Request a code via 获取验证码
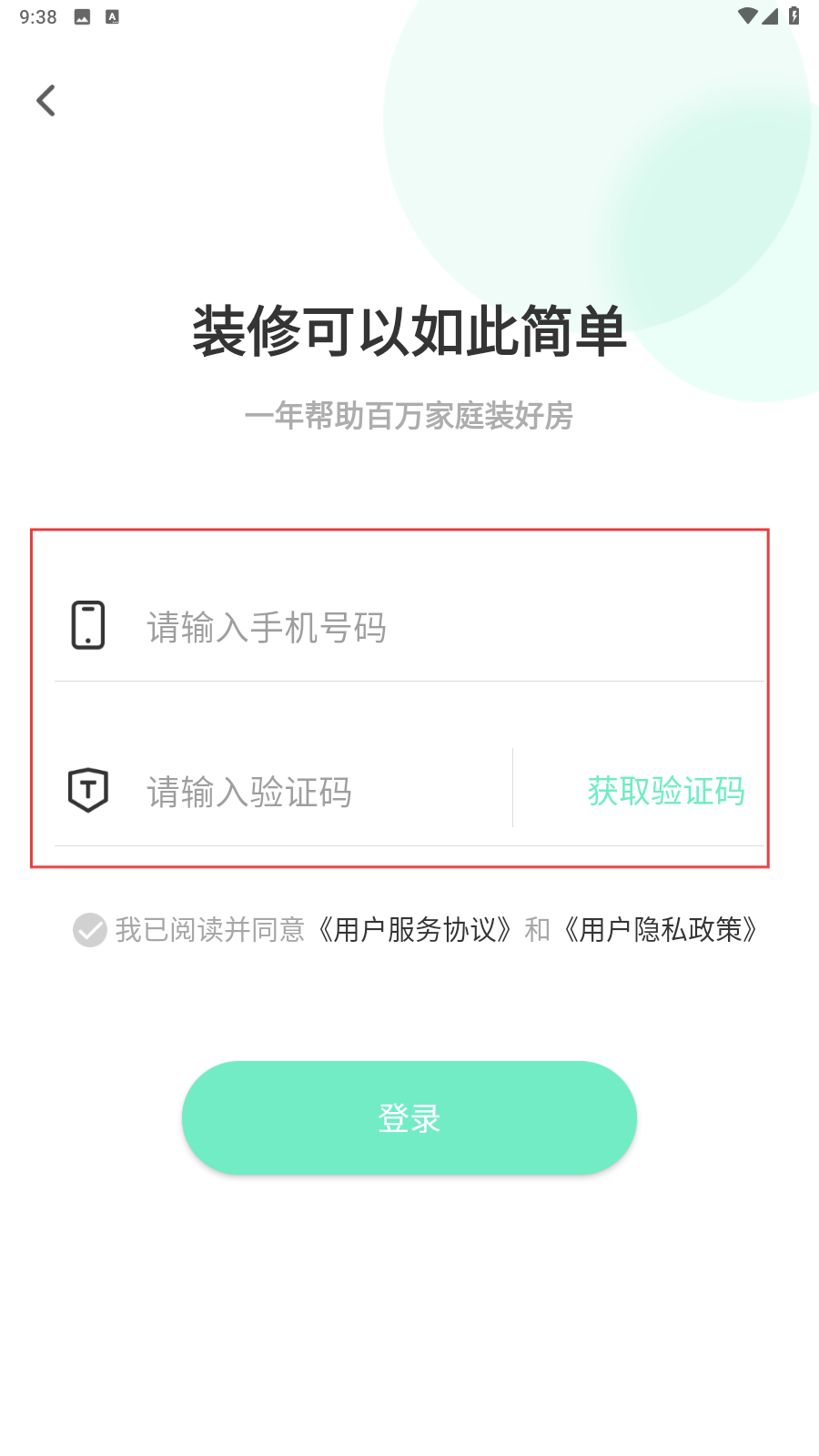Screen dimensions: 819x1456 pyautogui.click(x=666, y=791)
